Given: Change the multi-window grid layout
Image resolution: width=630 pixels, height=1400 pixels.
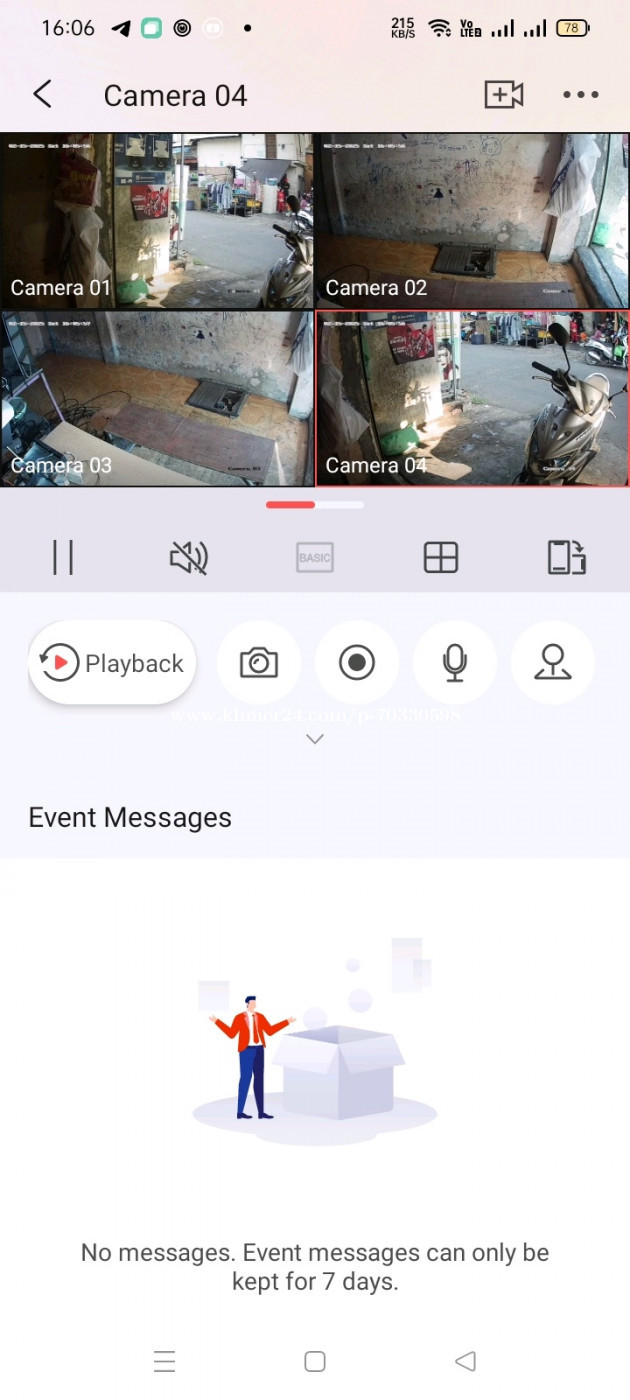Looking at the screenshot, I should point(441,557).
